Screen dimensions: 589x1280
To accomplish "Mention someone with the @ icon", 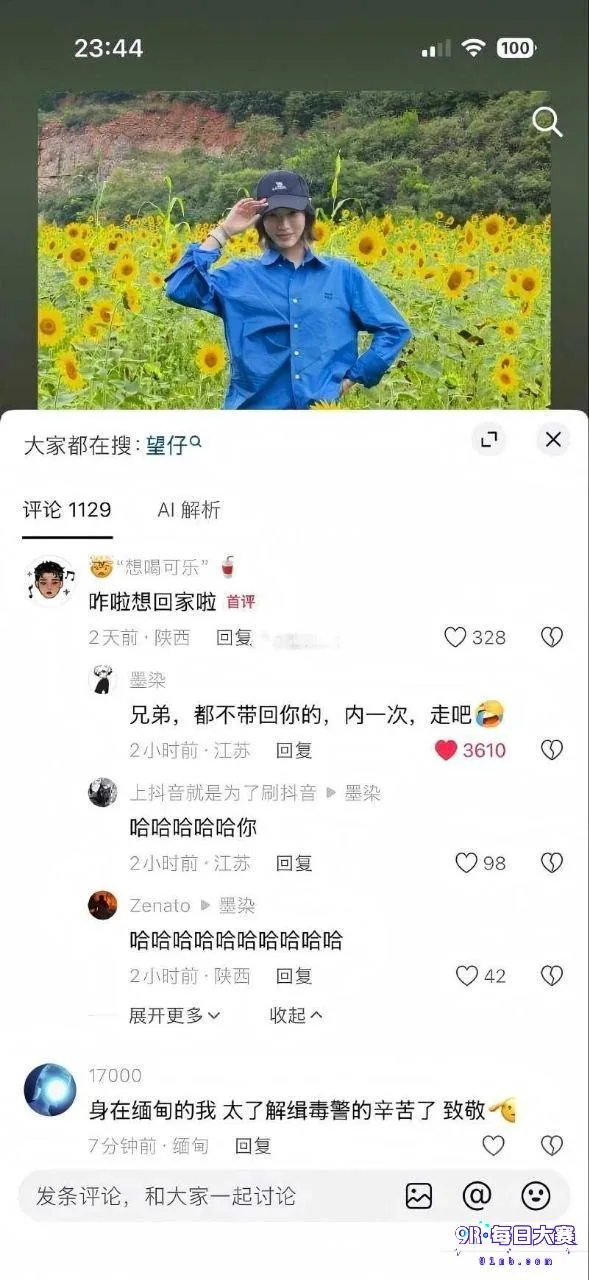I will click(477, 1195).
